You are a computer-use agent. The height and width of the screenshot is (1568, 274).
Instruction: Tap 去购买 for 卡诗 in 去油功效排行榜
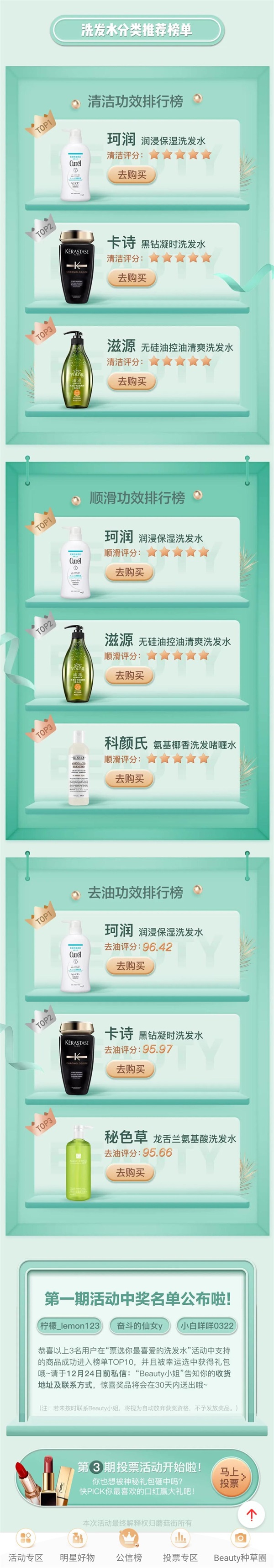(130, 1069)
